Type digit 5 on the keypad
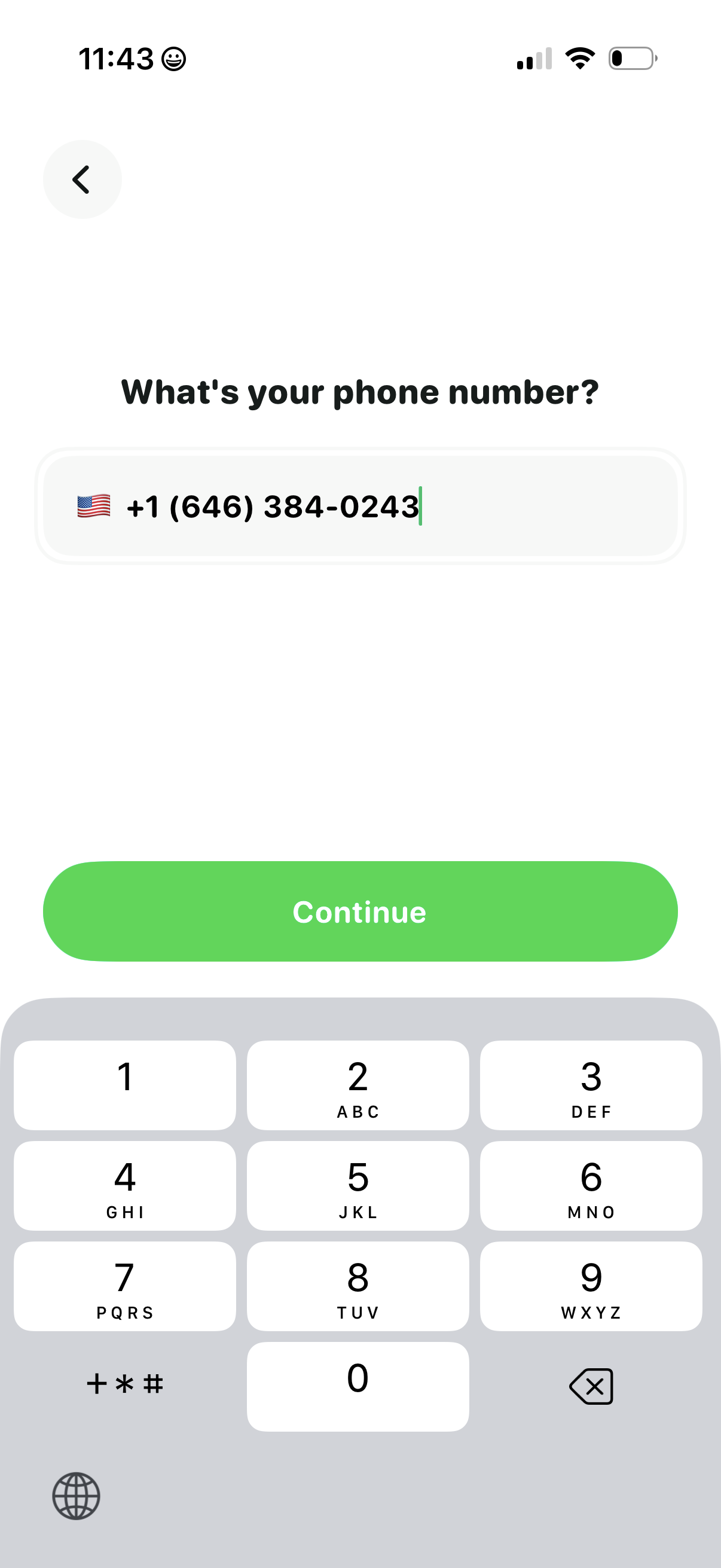Screen dimensions: 721x1568 358,1186
